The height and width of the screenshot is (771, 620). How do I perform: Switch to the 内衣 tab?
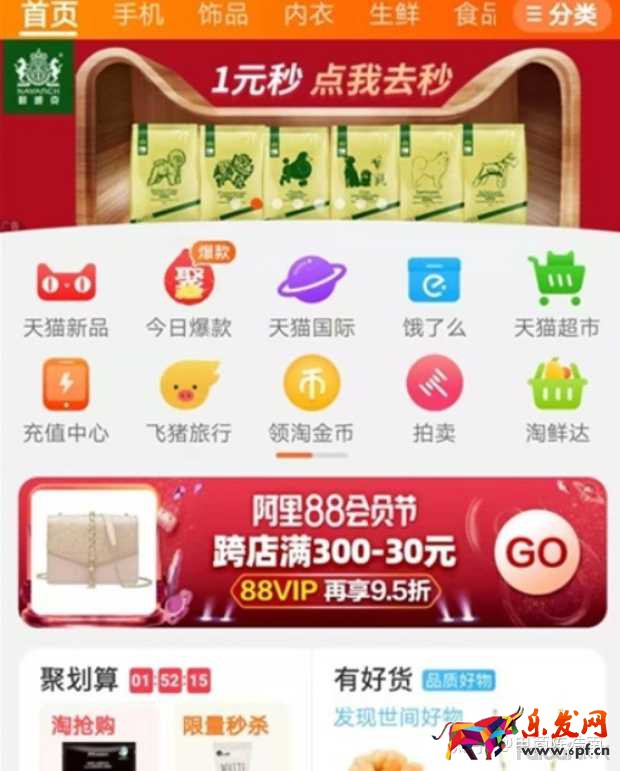coord(309,15)
